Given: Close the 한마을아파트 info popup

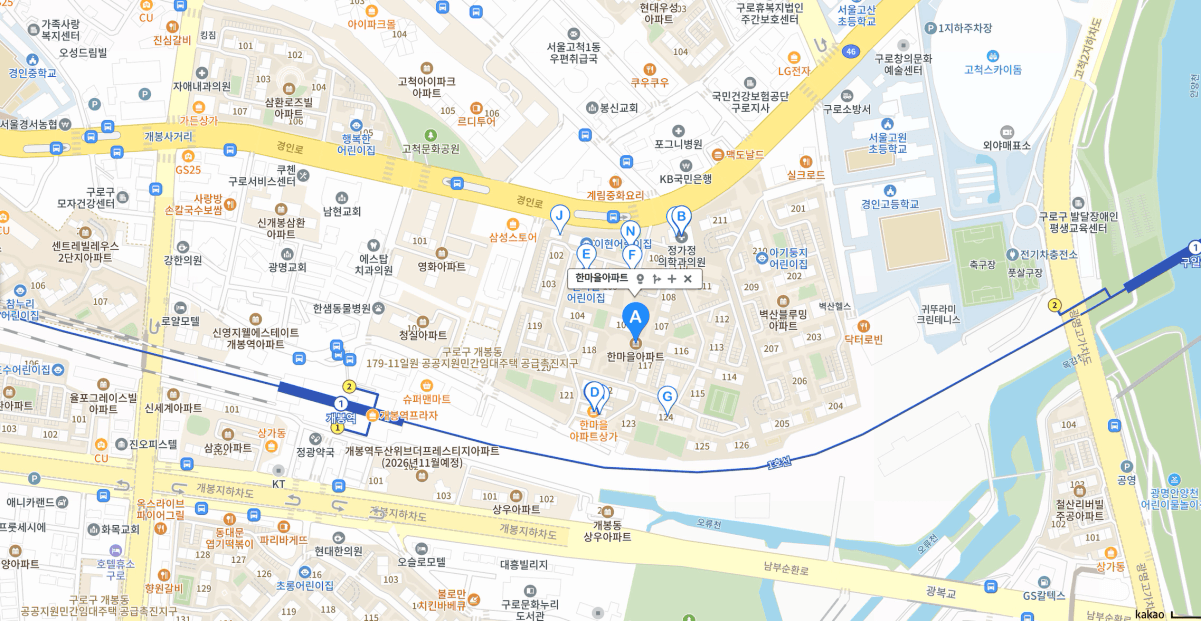Looking at the screenshot, I should [x=687, y=278].
